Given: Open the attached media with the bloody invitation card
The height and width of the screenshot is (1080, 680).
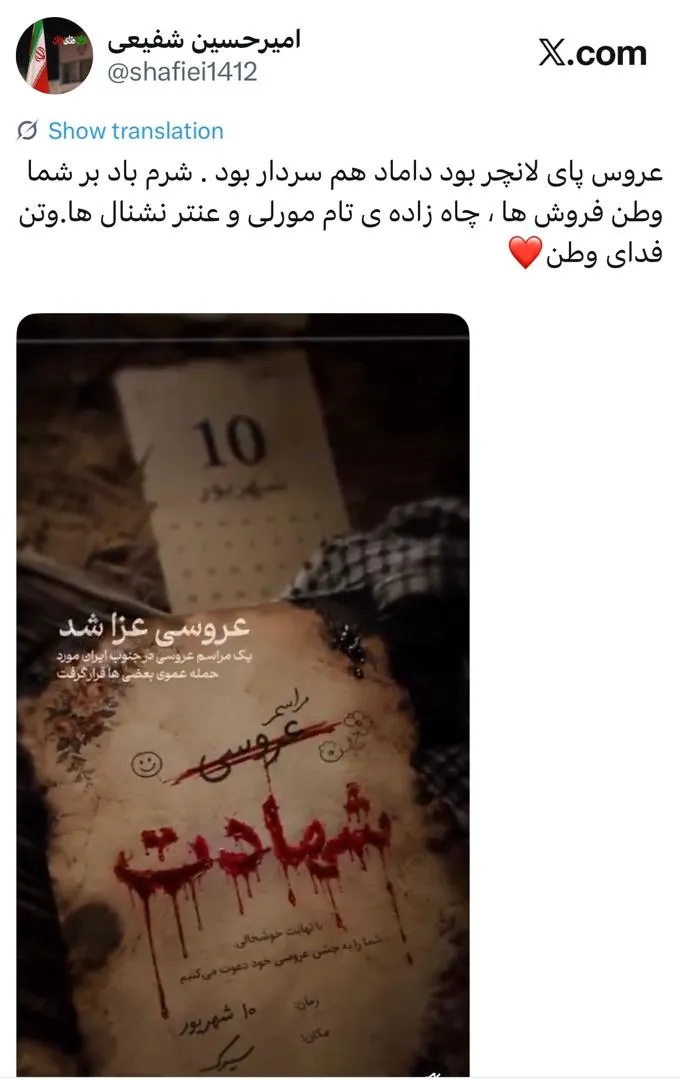Looking at the screenshot, I should 243,694.
